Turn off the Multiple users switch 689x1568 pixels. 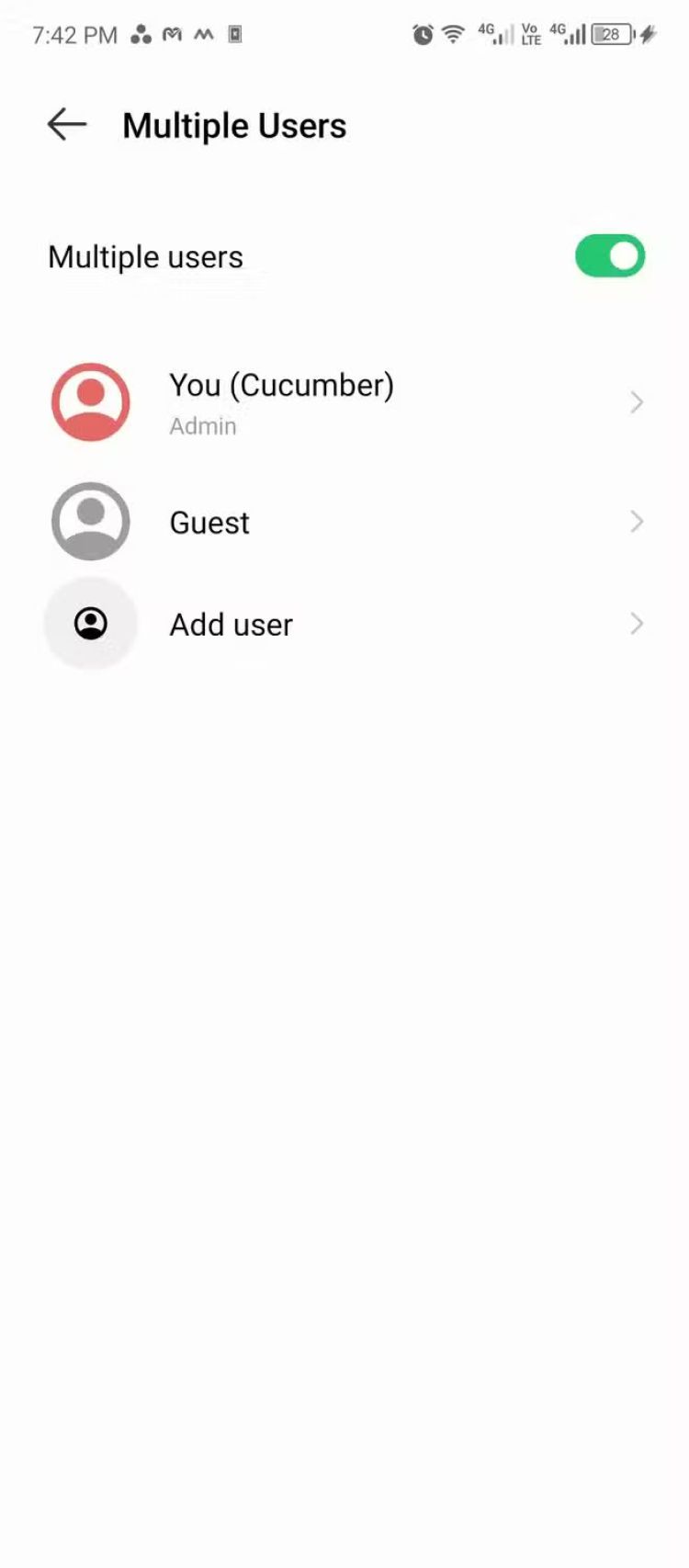coord(610,256)
